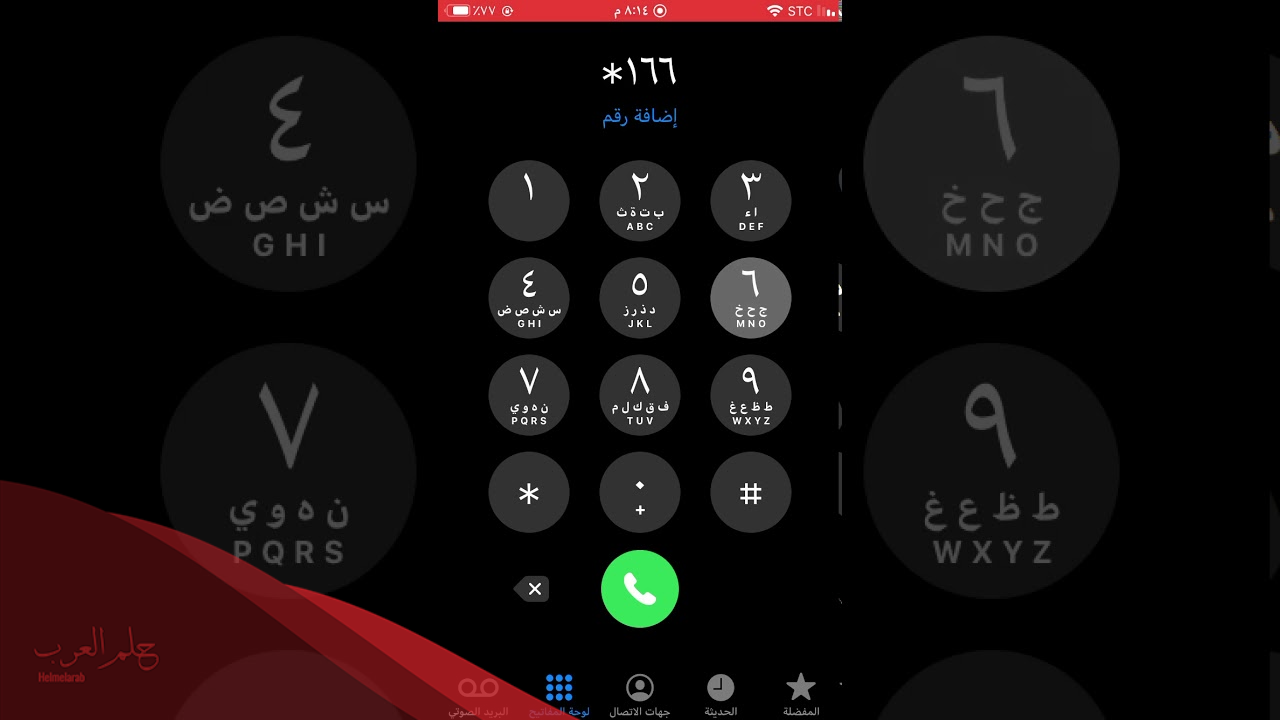The height and width of the screenshot is (720, 1280).
Task: Tap the 2 ABC key
Action: pyautogui.click(x=640, y=201)
